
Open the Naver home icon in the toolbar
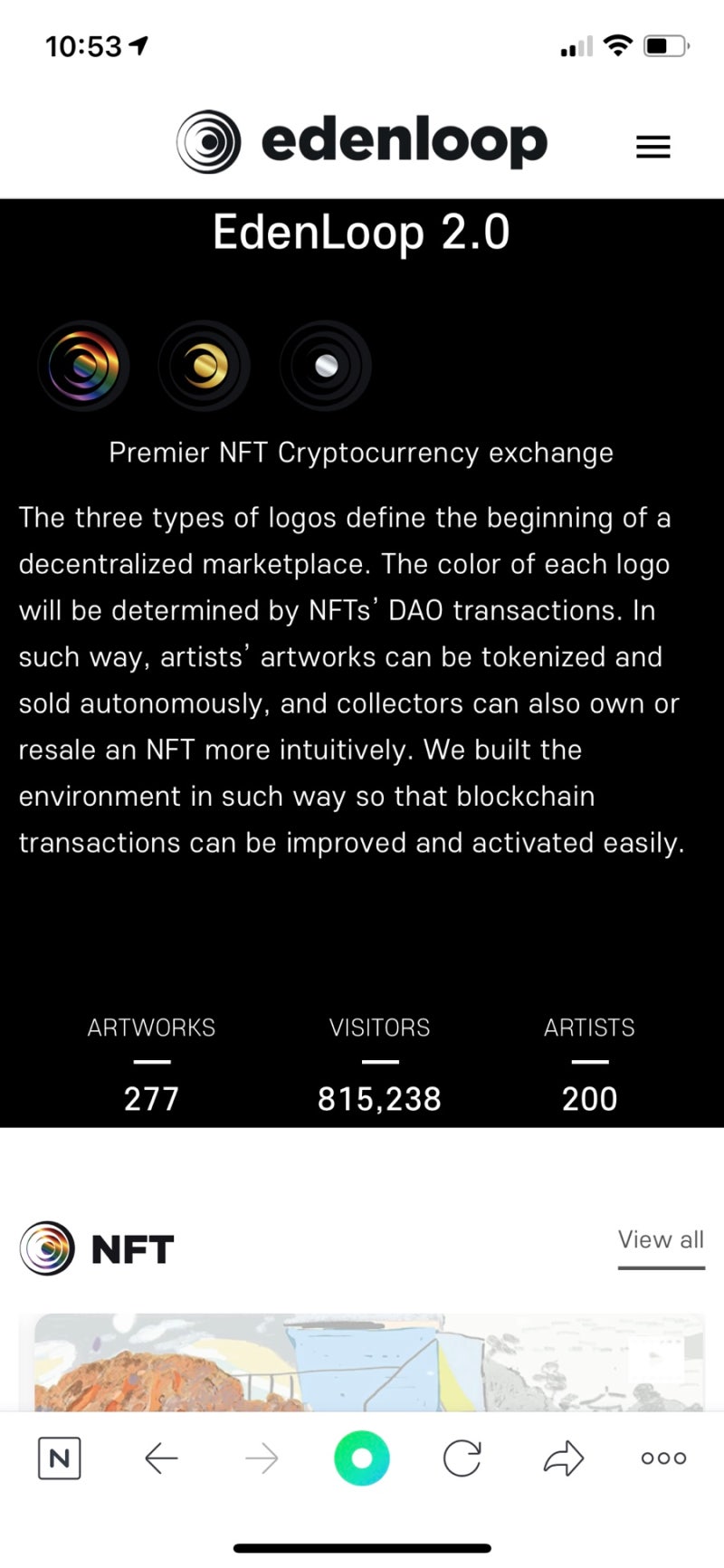(x=59, y=1458)
